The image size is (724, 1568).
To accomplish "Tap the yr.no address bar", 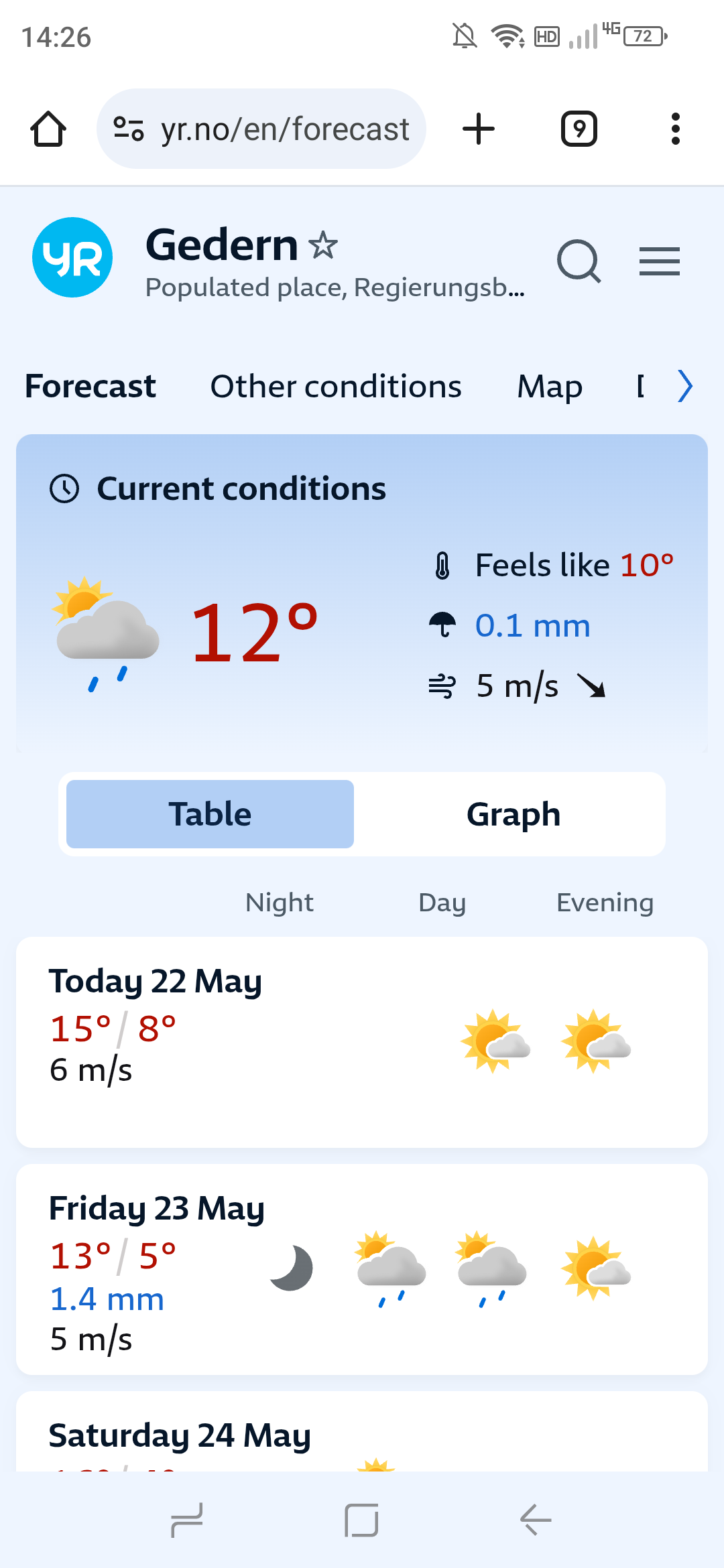I will pos(261,129).
